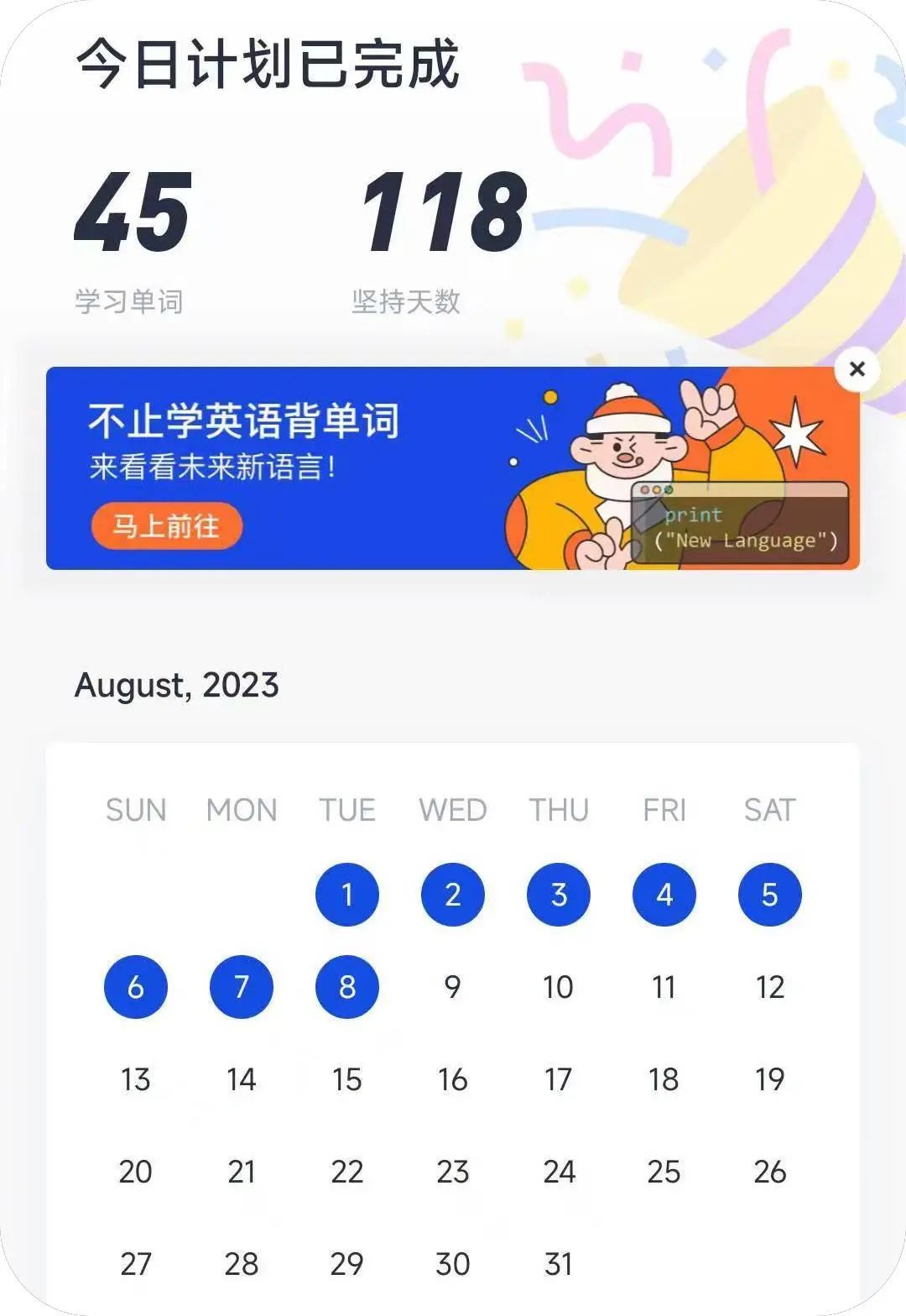
Task: Select August 1 in the calendar
Action: (x=346, y=895)
